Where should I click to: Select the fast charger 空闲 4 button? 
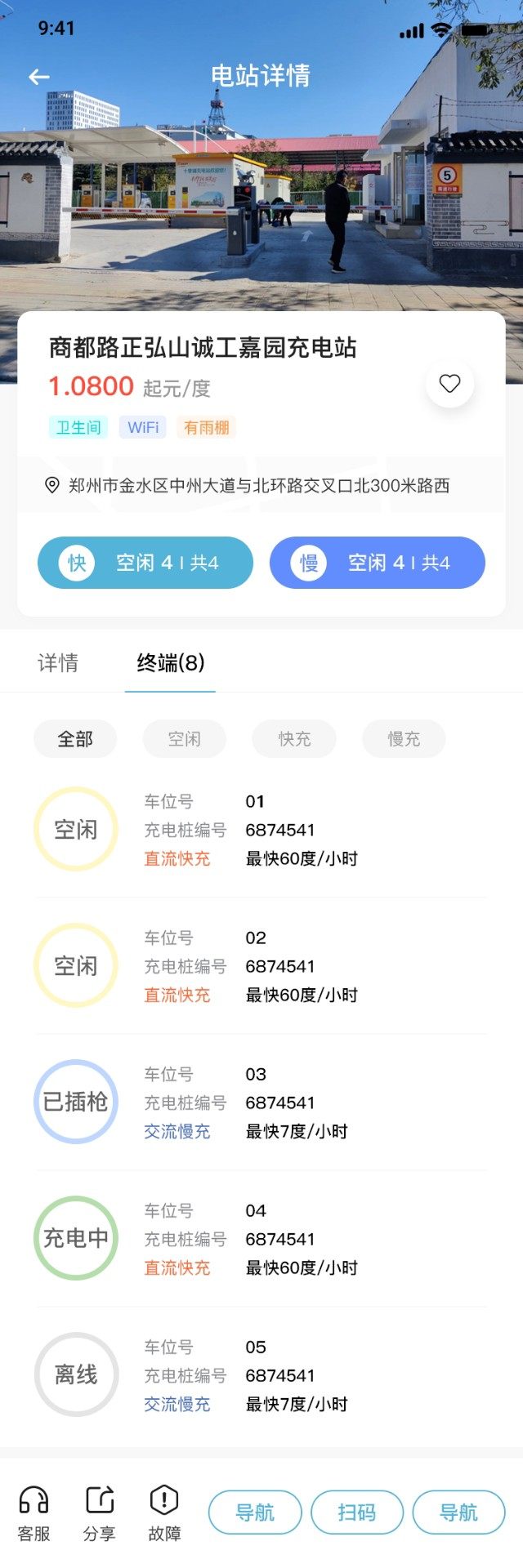pos(145,563)
